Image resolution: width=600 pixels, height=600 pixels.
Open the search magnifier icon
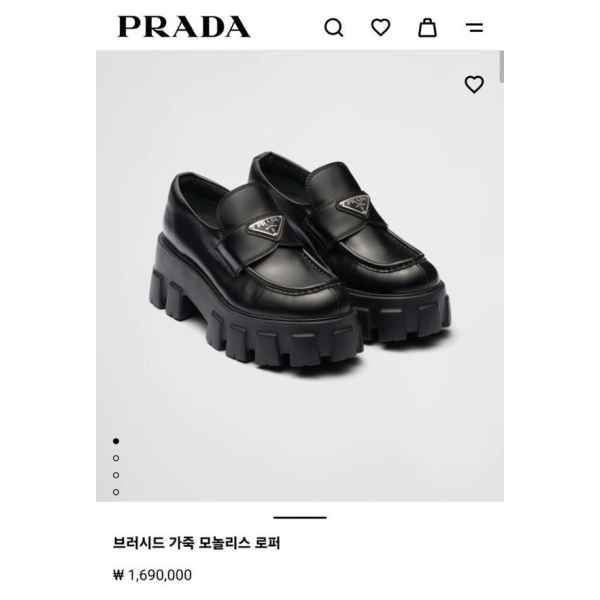coord(334,28)
